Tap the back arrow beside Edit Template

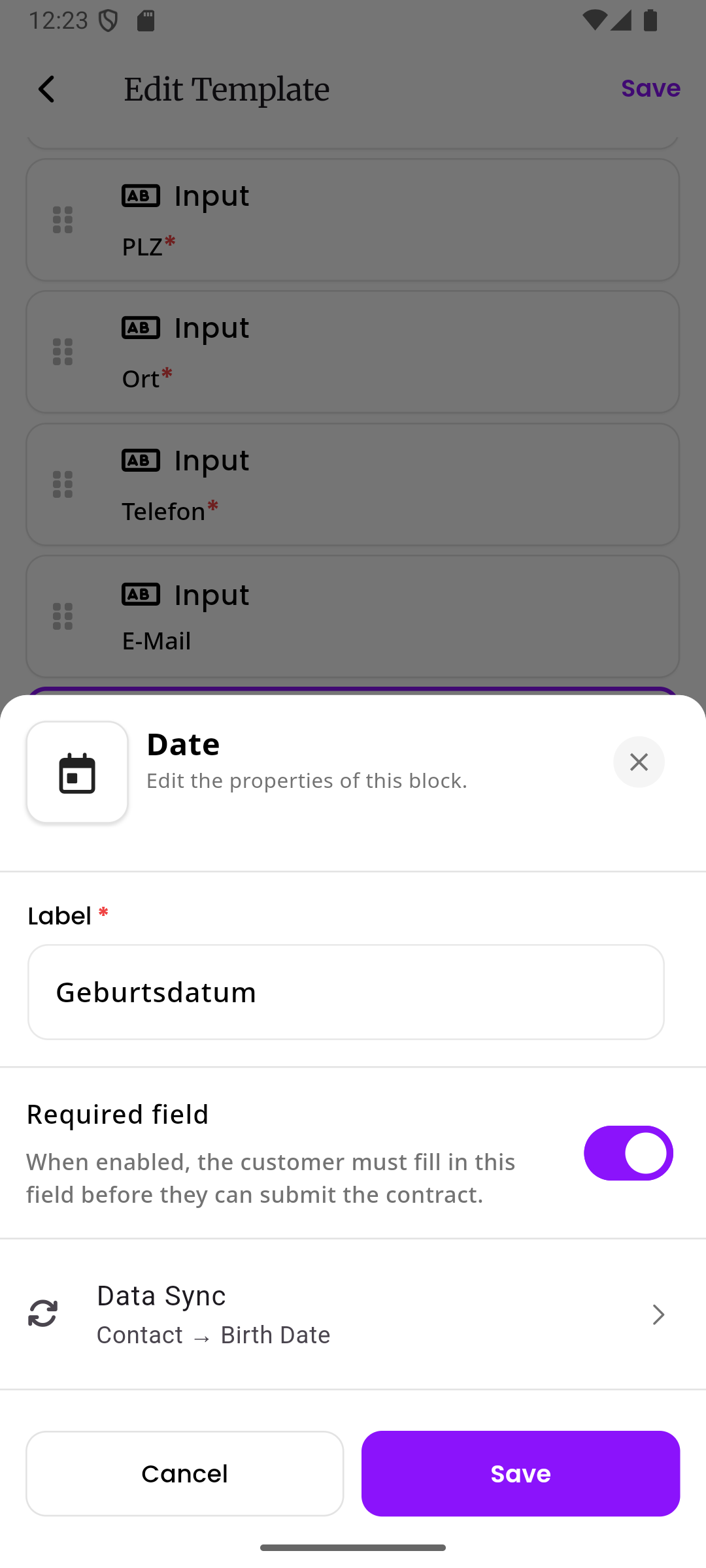(46, 88)
